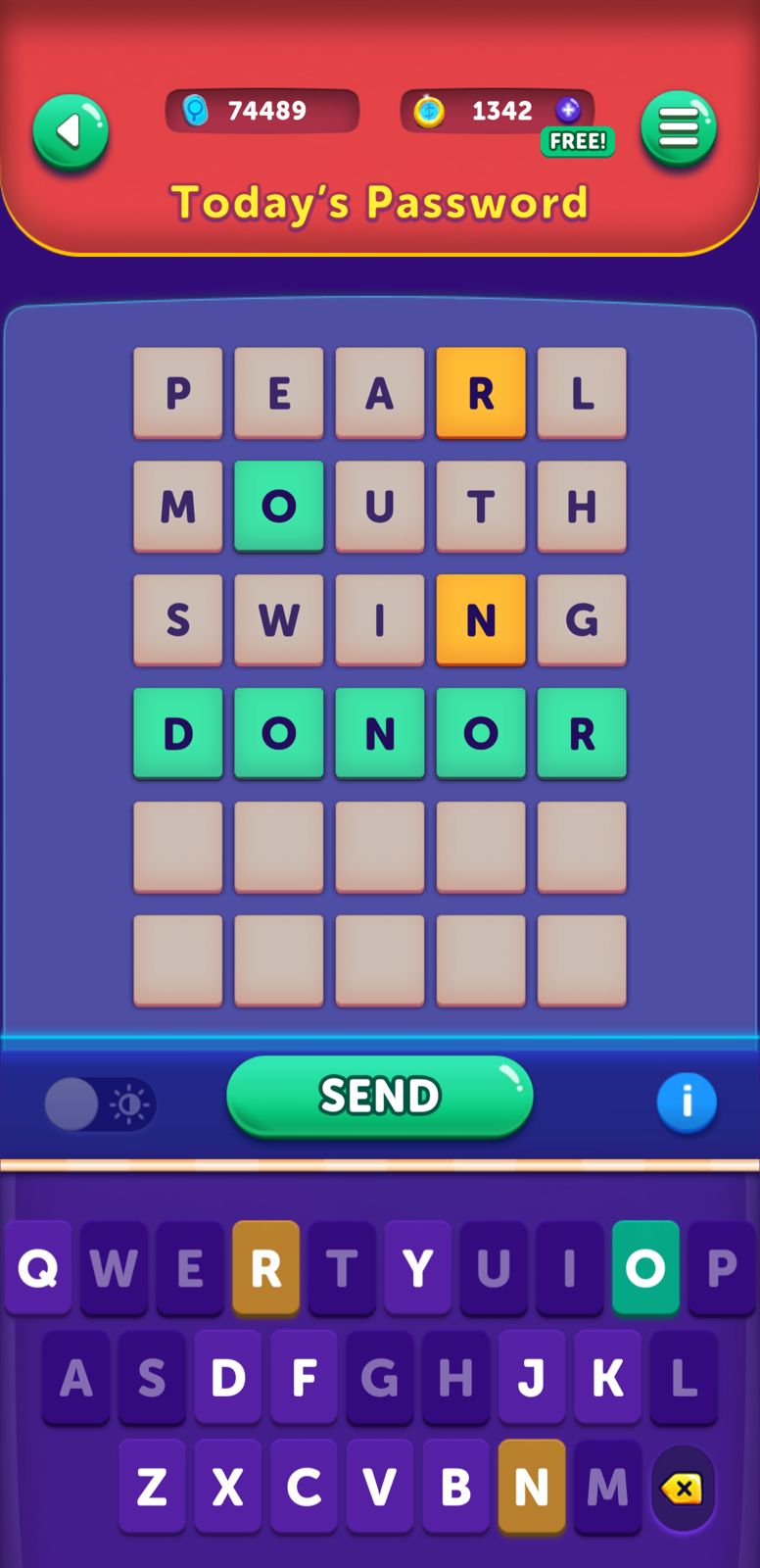The height and width of the screenshot is (1568, 760).
Task: Tap the highlighted green O key
Action: (645, 1268)
